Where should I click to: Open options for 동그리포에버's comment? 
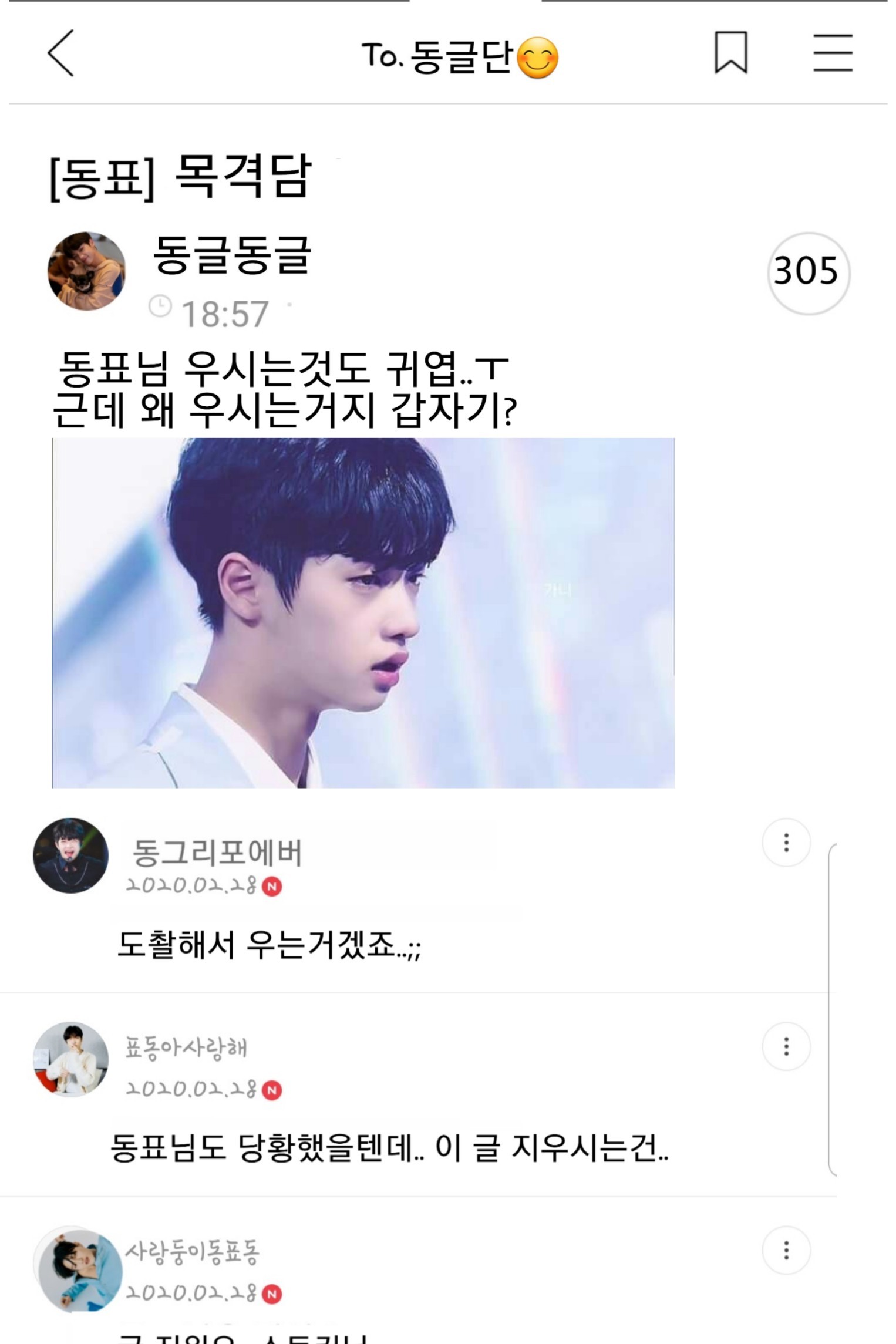tap(786, 843)
